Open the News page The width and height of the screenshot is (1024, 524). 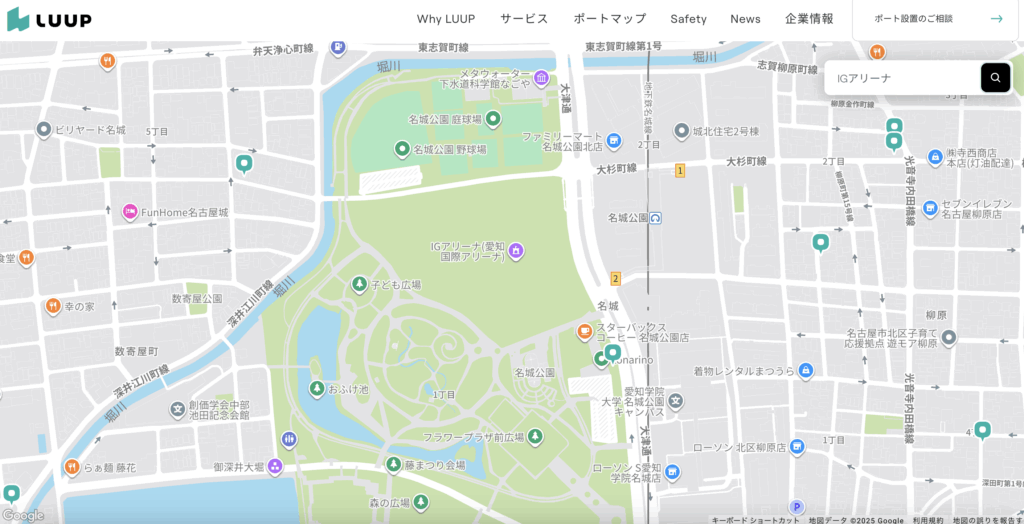[x=745, y=18]
